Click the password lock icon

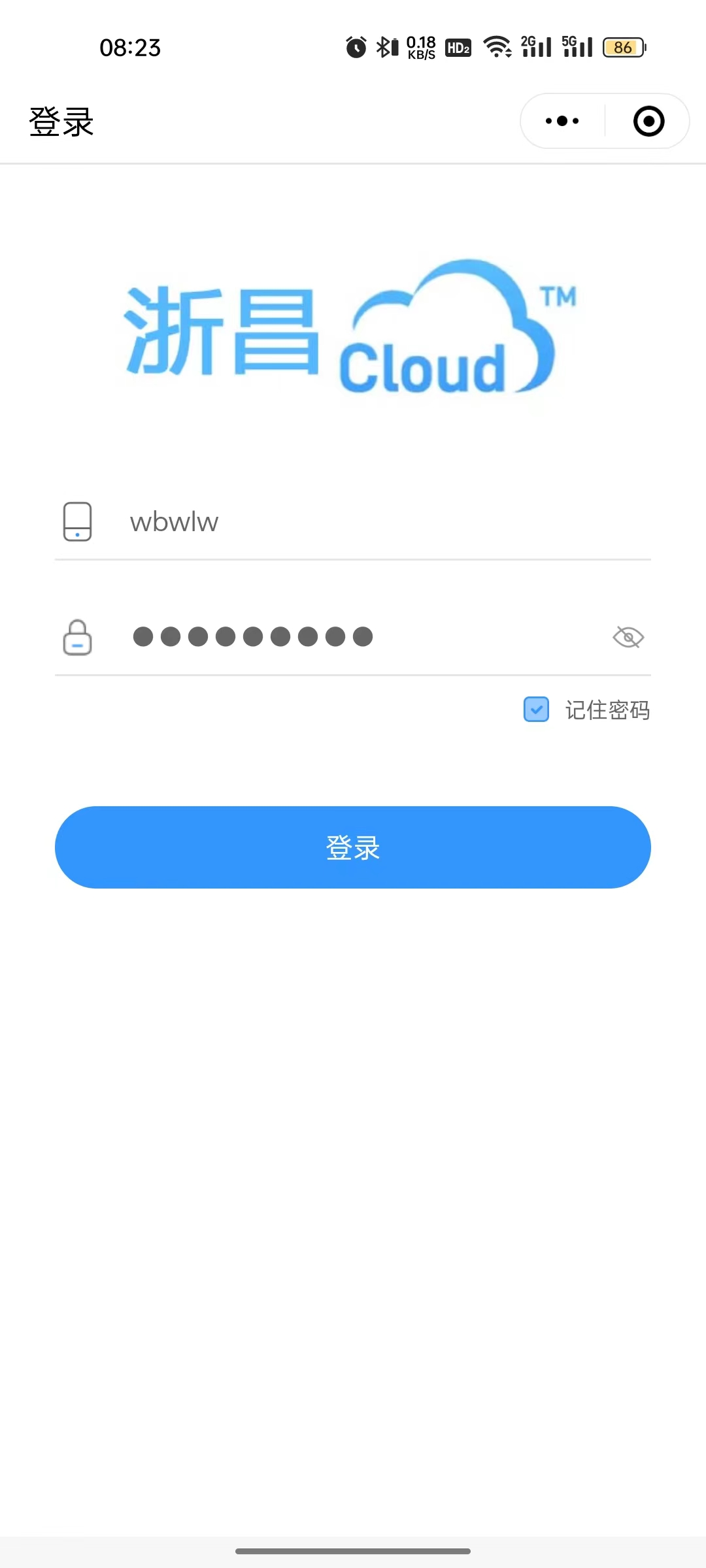[77, 637]
